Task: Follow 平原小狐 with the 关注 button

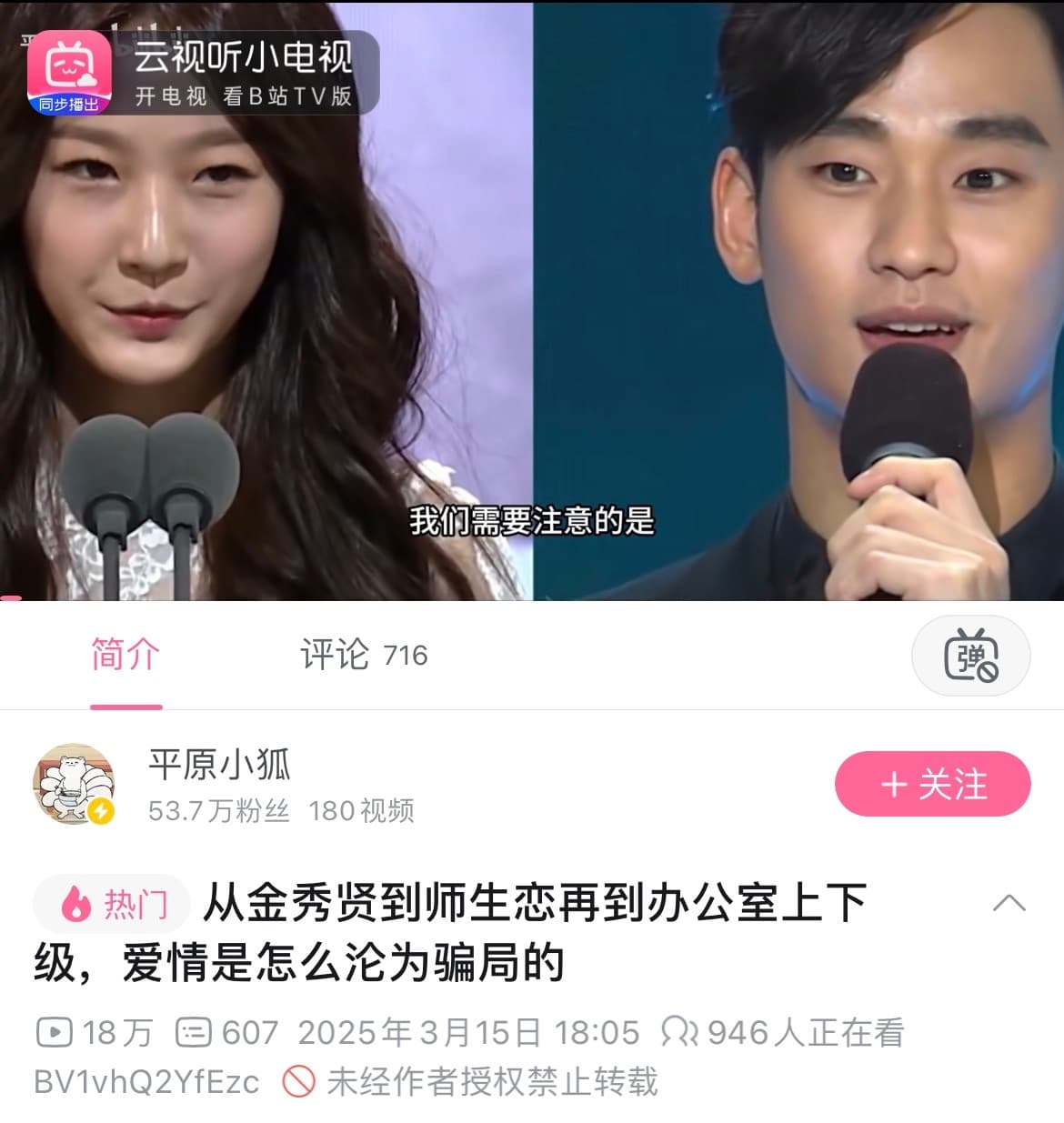Action: point(932,784)
